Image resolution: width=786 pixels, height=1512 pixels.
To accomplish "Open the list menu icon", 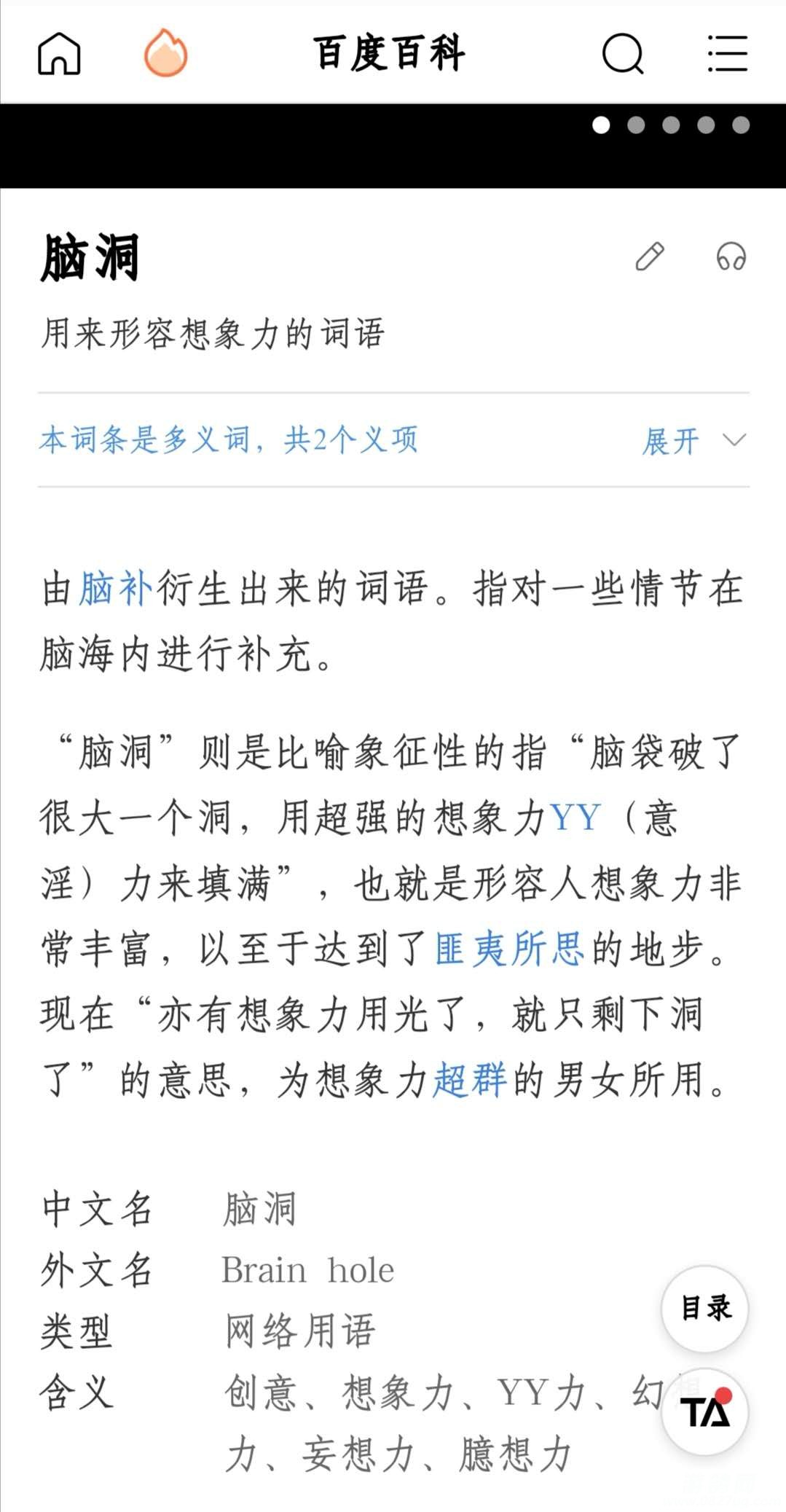I will tap(728, 54).
